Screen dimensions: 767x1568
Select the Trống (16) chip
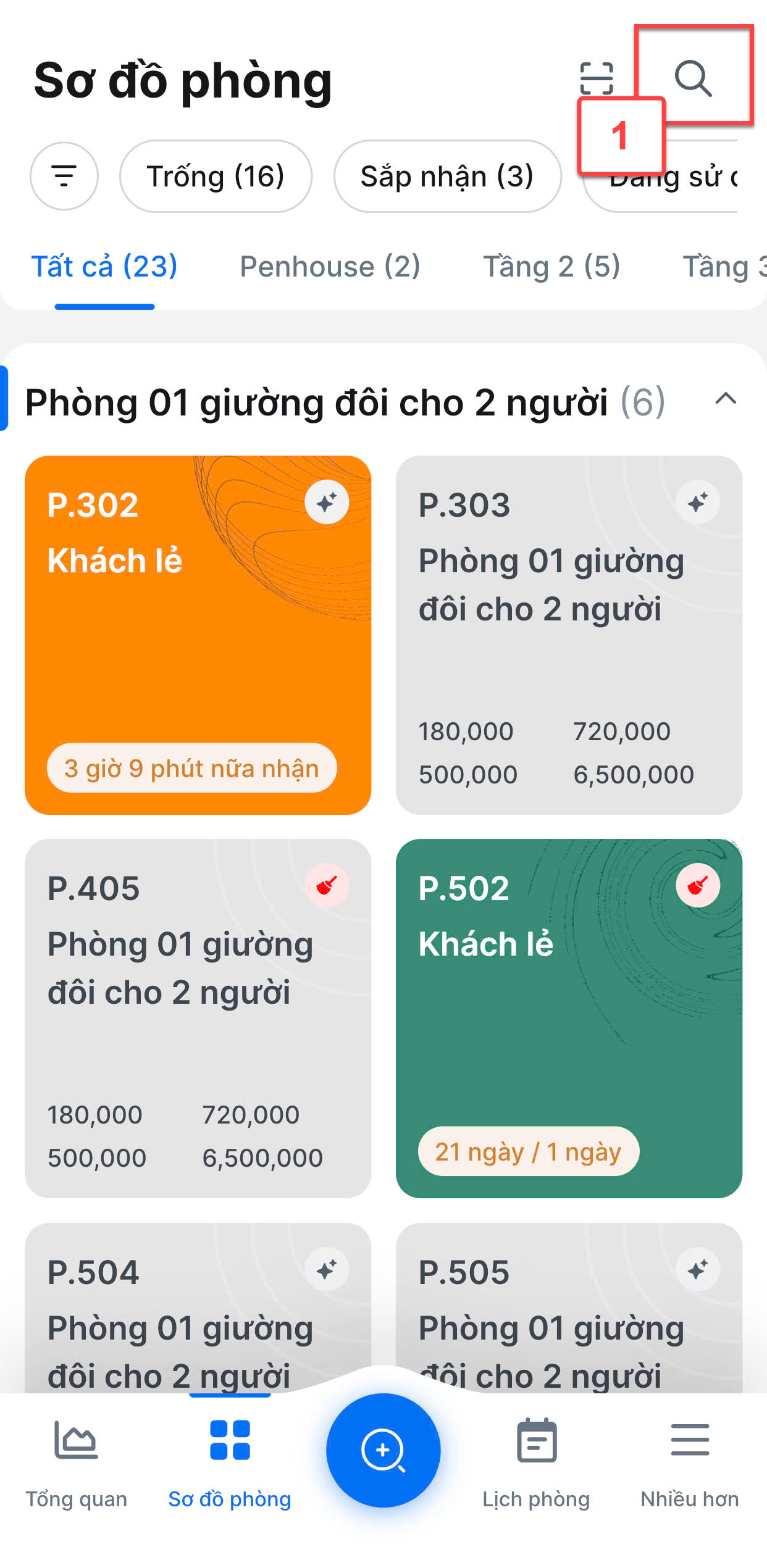216,176
